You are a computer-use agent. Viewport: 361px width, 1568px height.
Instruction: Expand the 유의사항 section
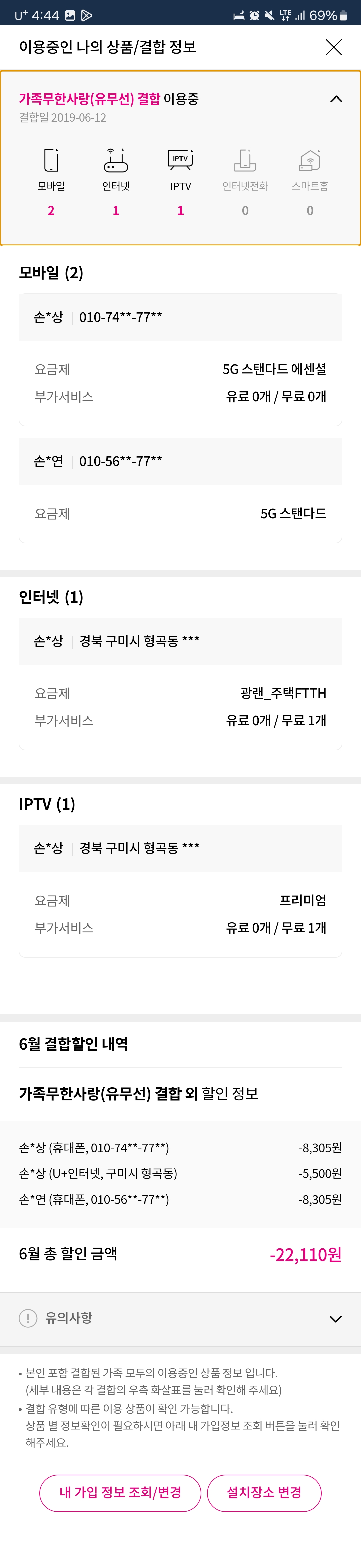coord(335,1319)
